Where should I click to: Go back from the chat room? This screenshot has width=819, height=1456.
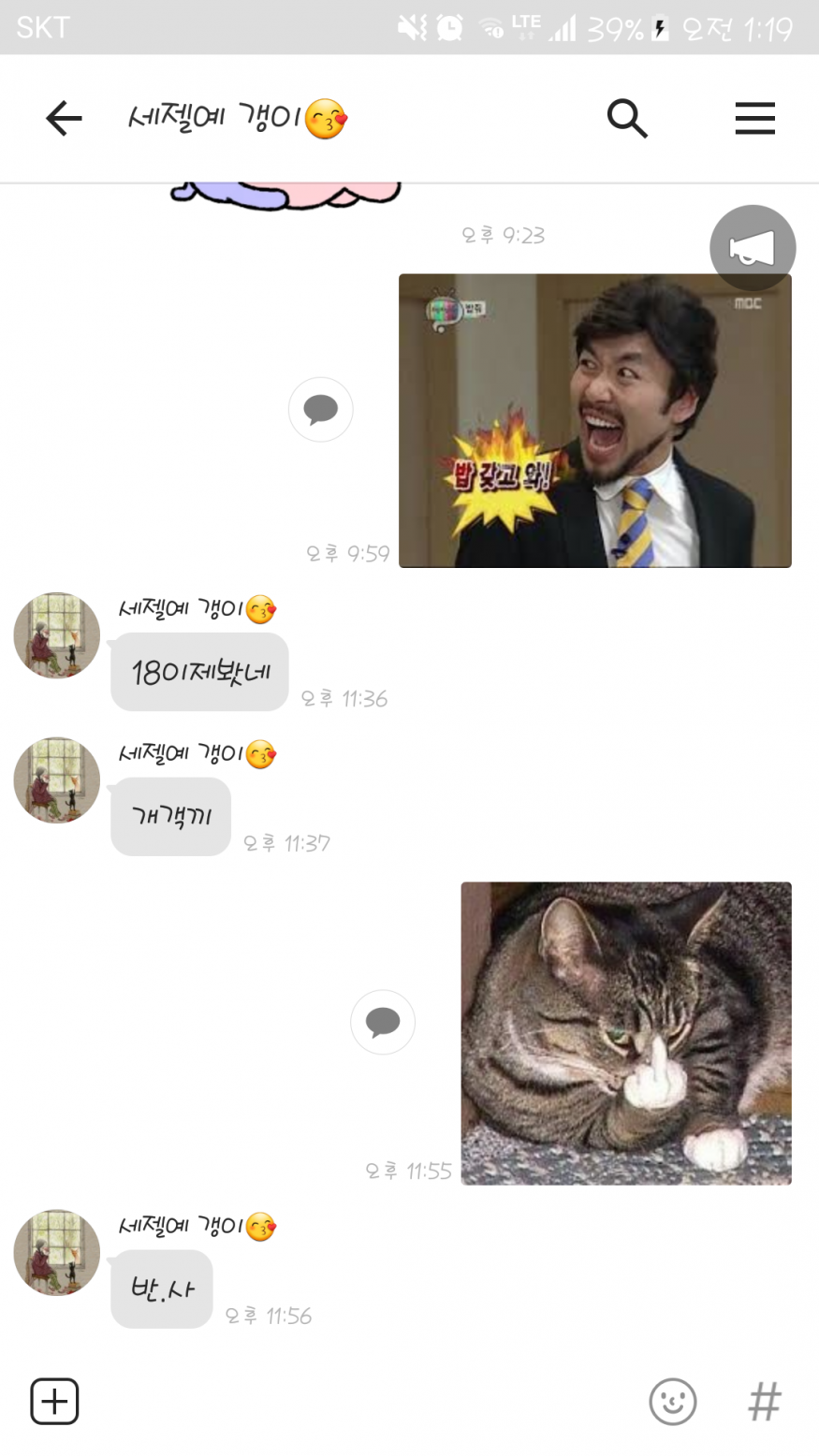point(64,119)
